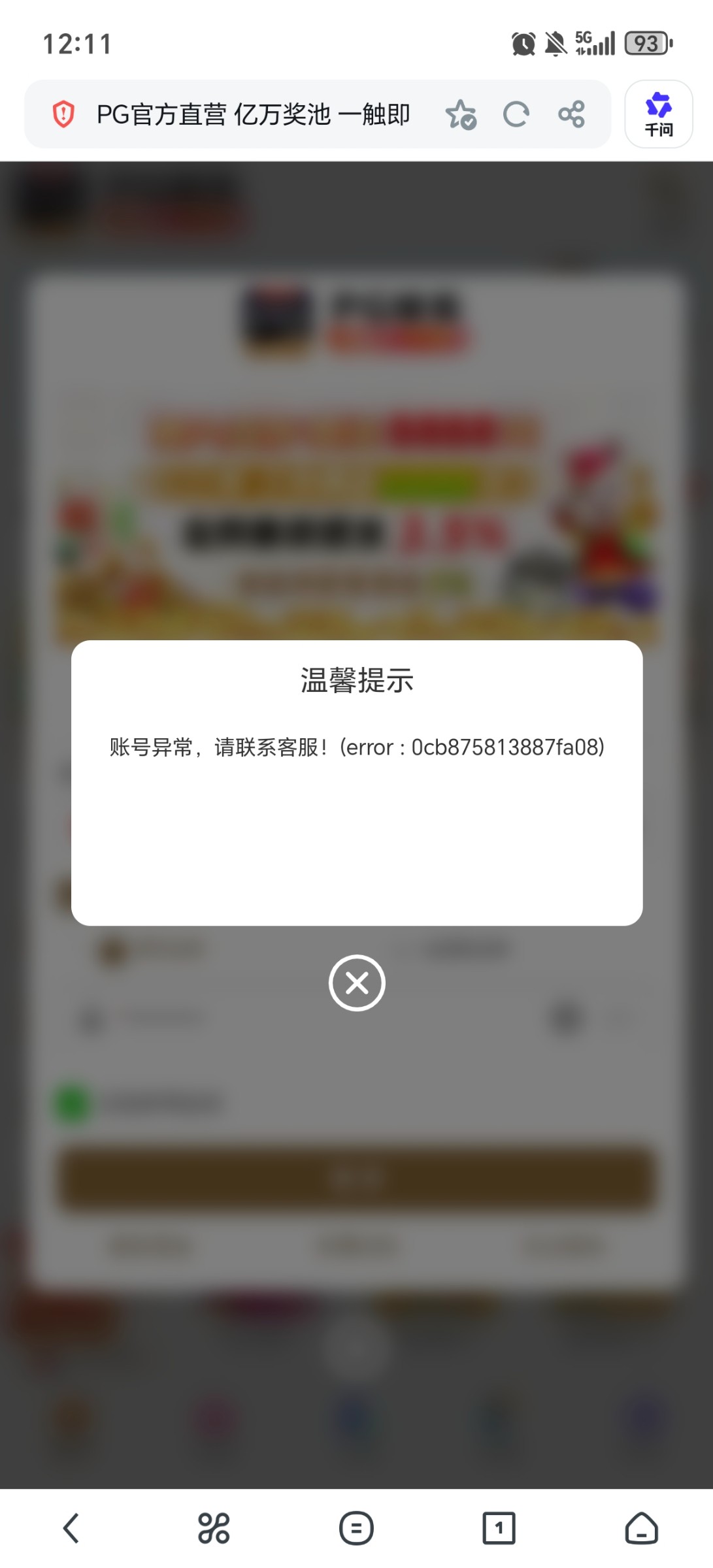Go back to the previous page
This screenshot has height=1568, width=713.
(71, 1528)
